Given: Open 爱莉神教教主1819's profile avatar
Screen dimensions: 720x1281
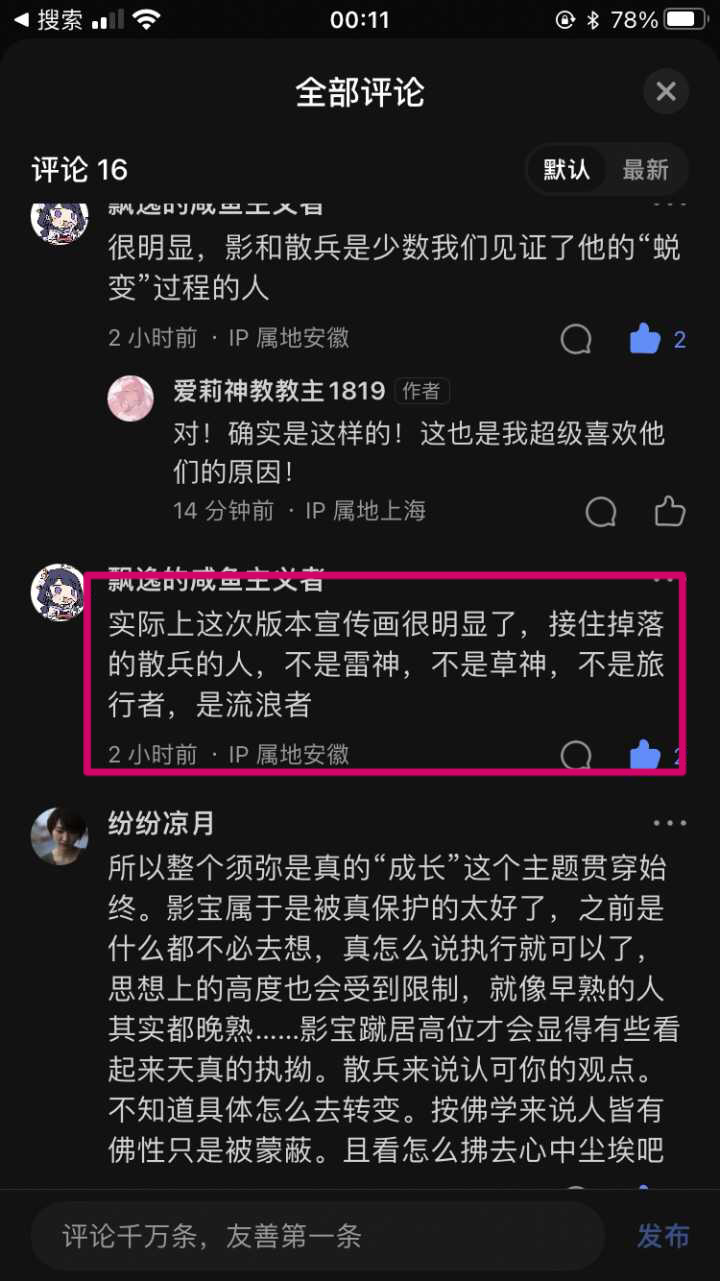Looking at the screenshot, I should pyautogui.click(x=130, y=398).
